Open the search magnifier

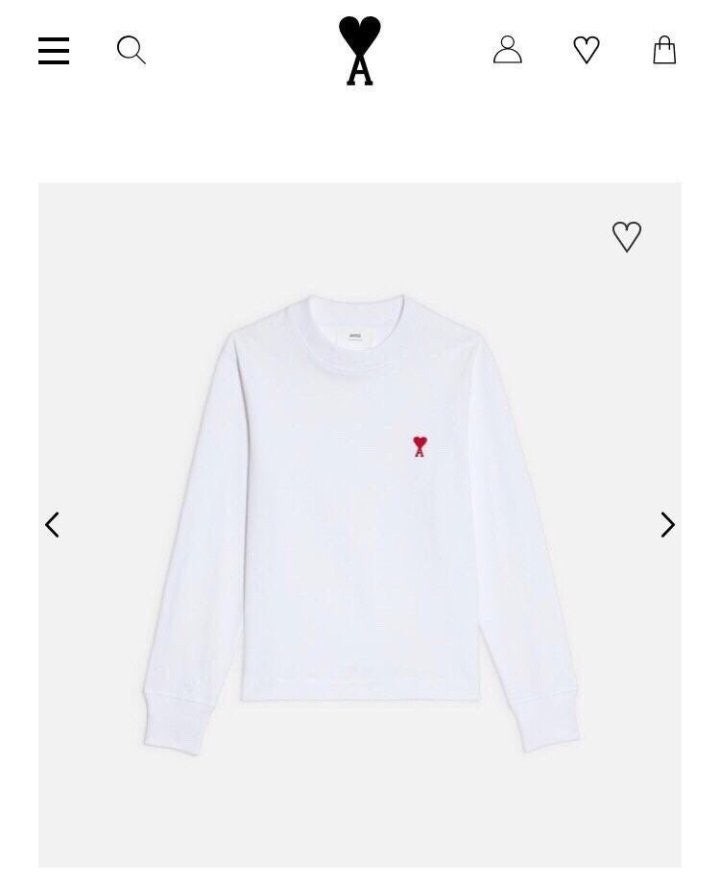(131, 50)
